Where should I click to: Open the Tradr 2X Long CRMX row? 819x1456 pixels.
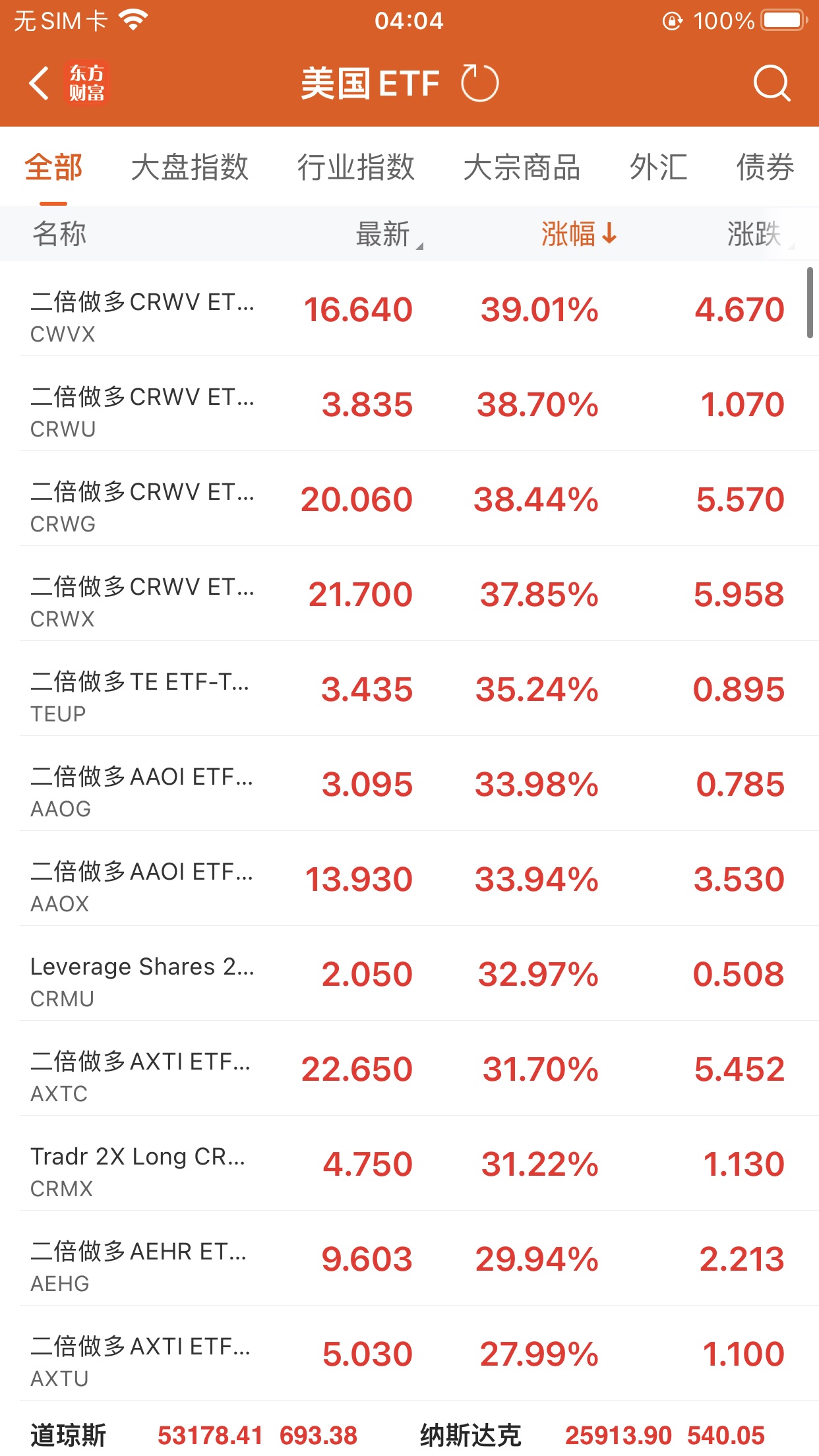[409, 1164]
